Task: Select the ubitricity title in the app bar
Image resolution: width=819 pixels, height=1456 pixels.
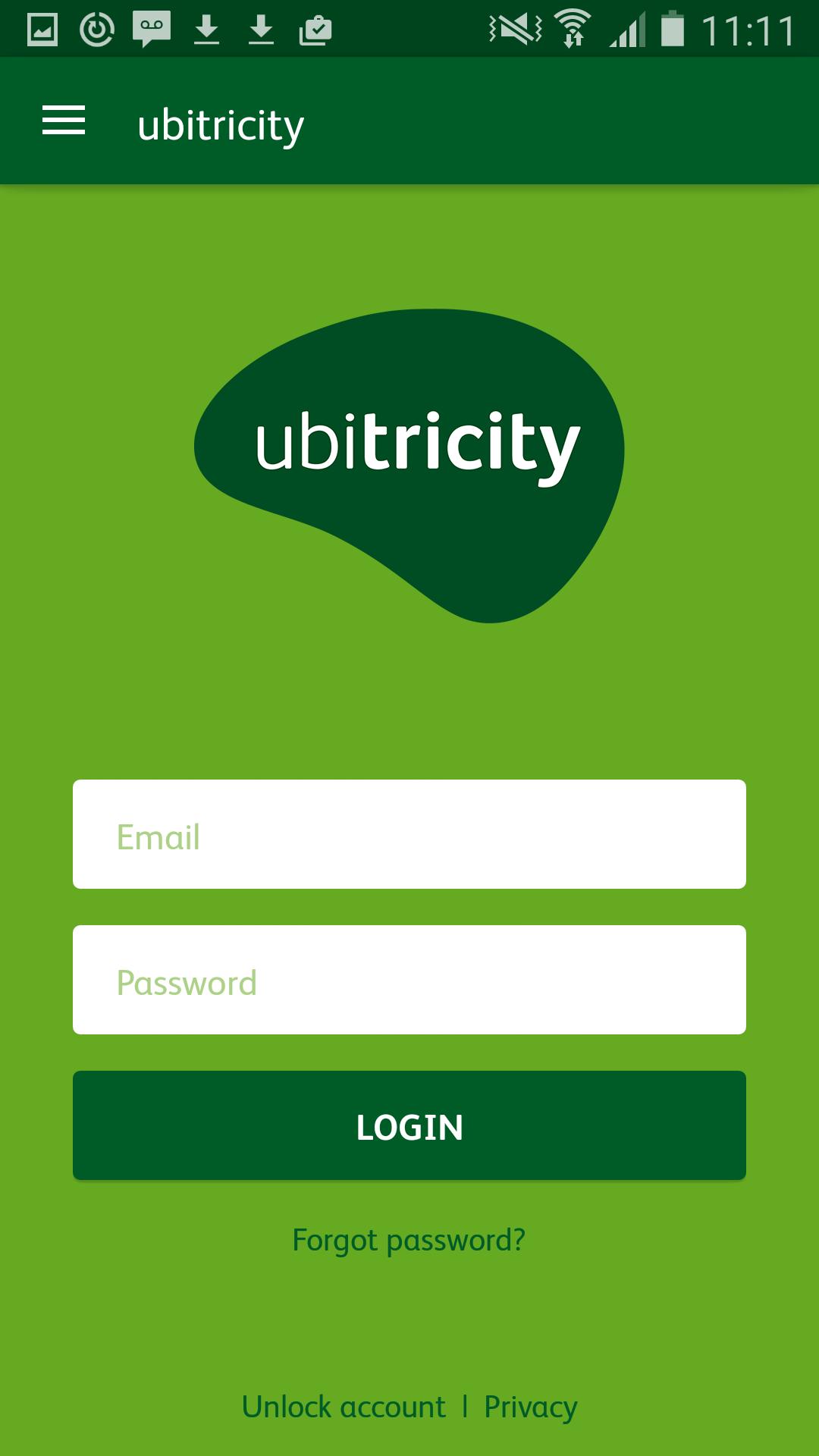Action: pyautogui.click(x=220, y=124)
